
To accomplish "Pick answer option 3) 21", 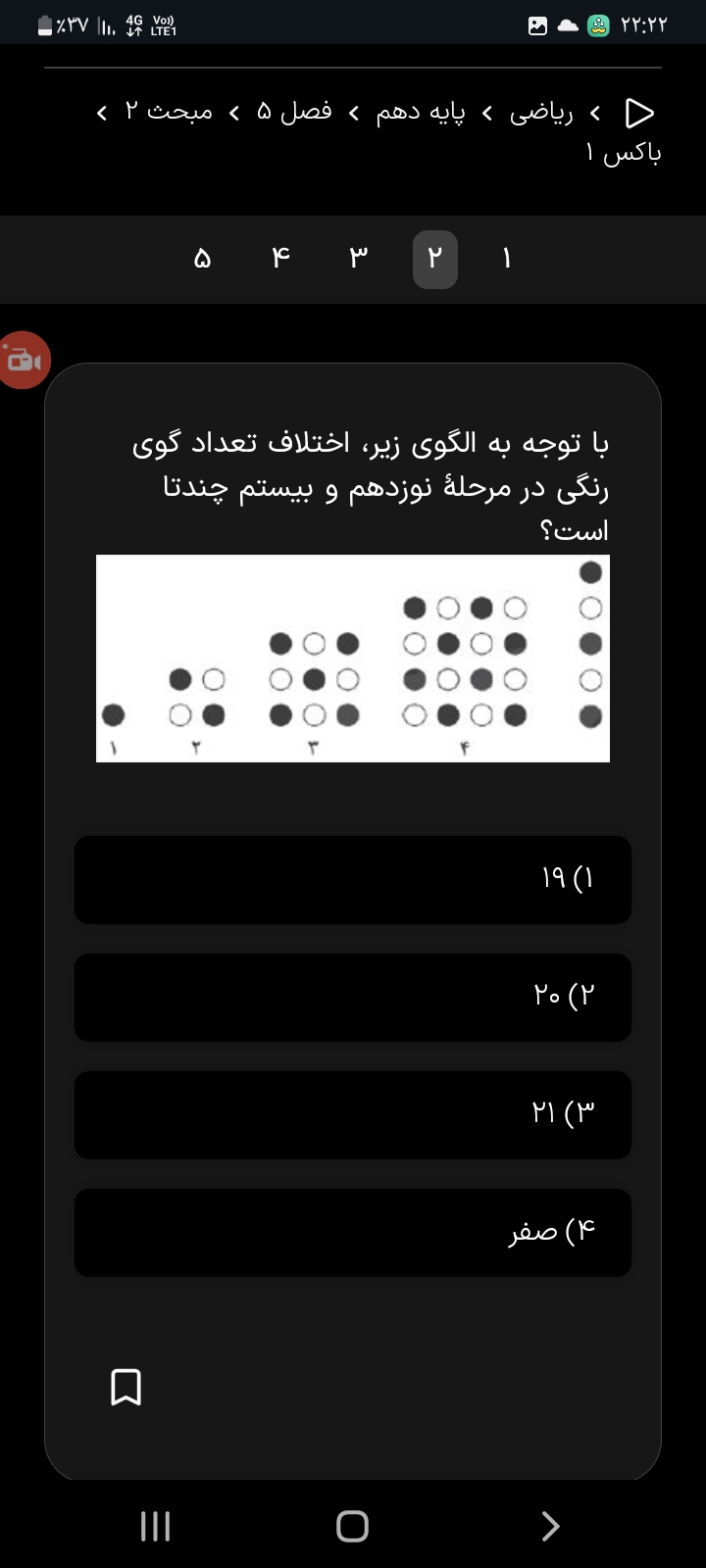I will pyautogui.click(x=353, y=1114).
